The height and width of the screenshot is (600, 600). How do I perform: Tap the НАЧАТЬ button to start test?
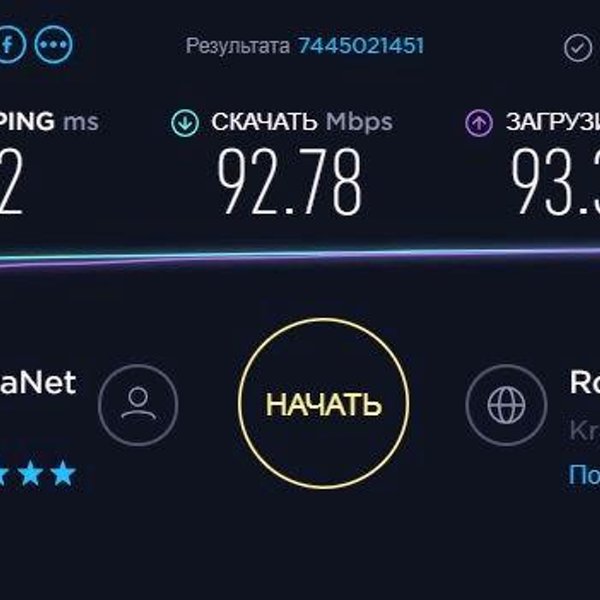pos(324,404)
